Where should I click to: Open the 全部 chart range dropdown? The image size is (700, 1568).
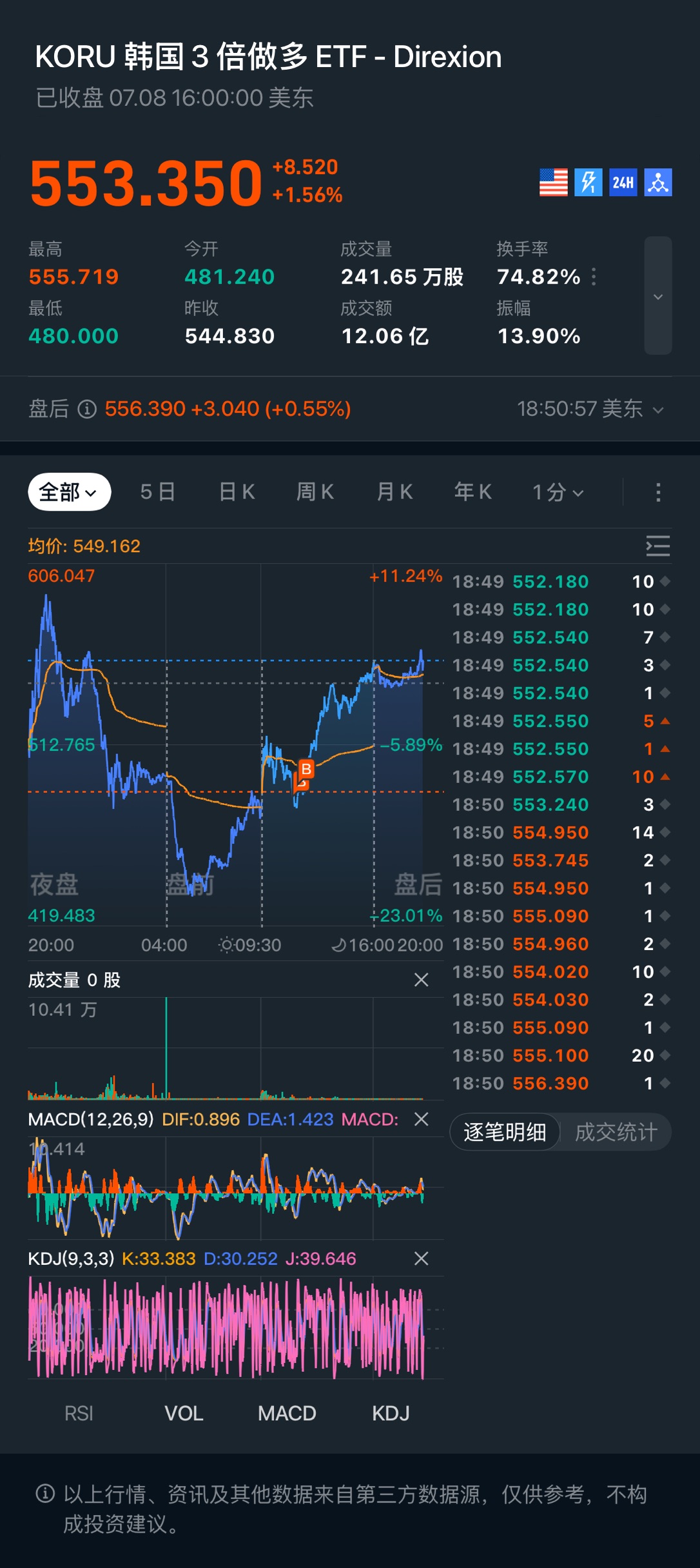[x=69, y=492]
